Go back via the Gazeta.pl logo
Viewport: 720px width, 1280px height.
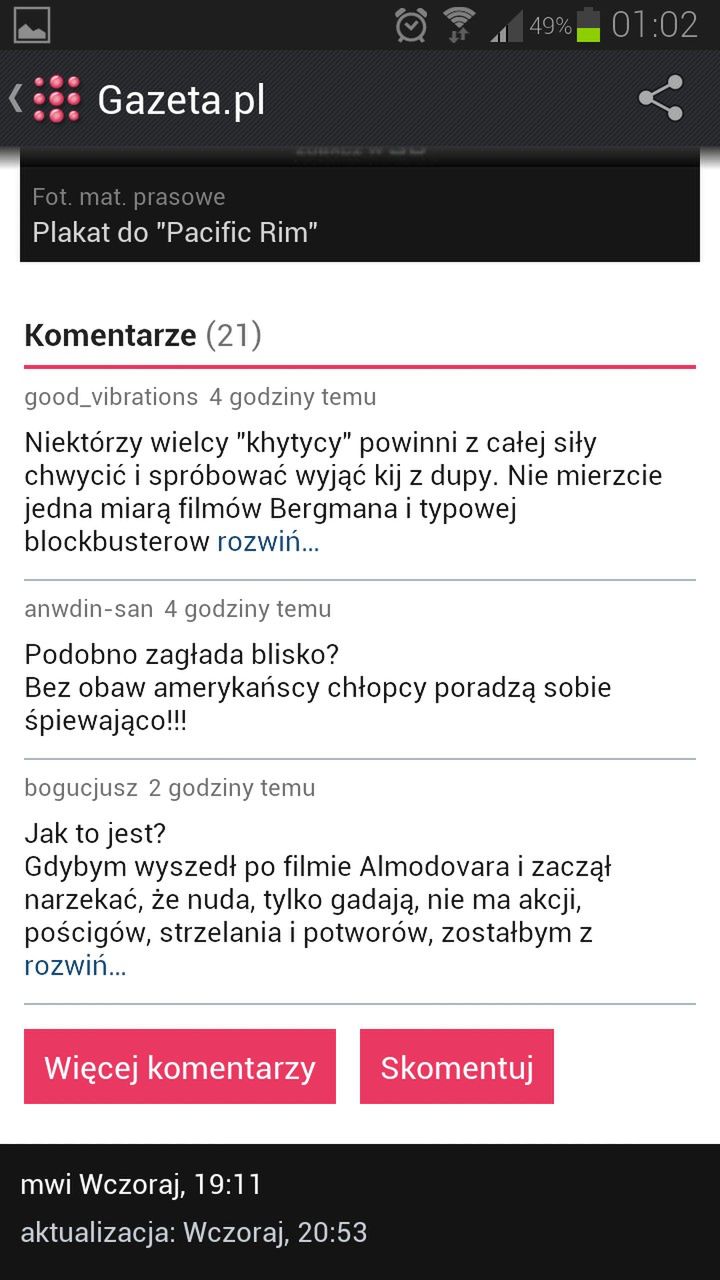55,99
